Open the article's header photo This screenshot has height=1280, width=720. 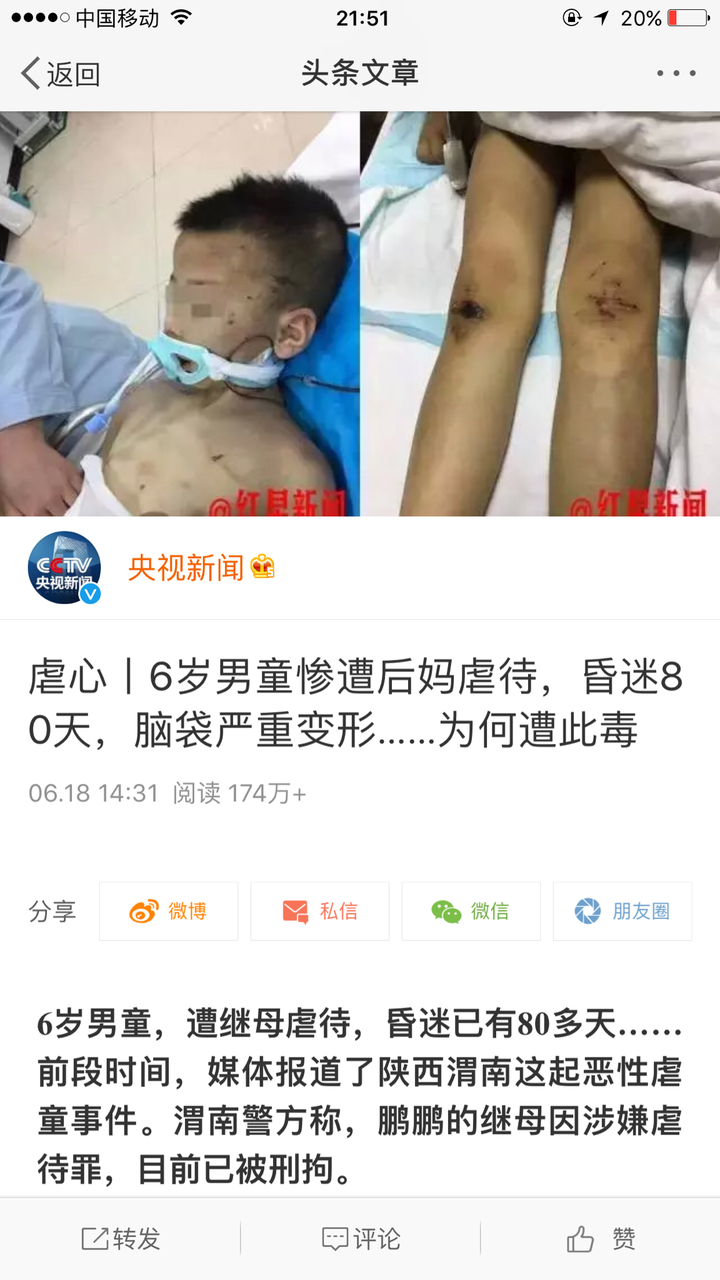point(360,314)
